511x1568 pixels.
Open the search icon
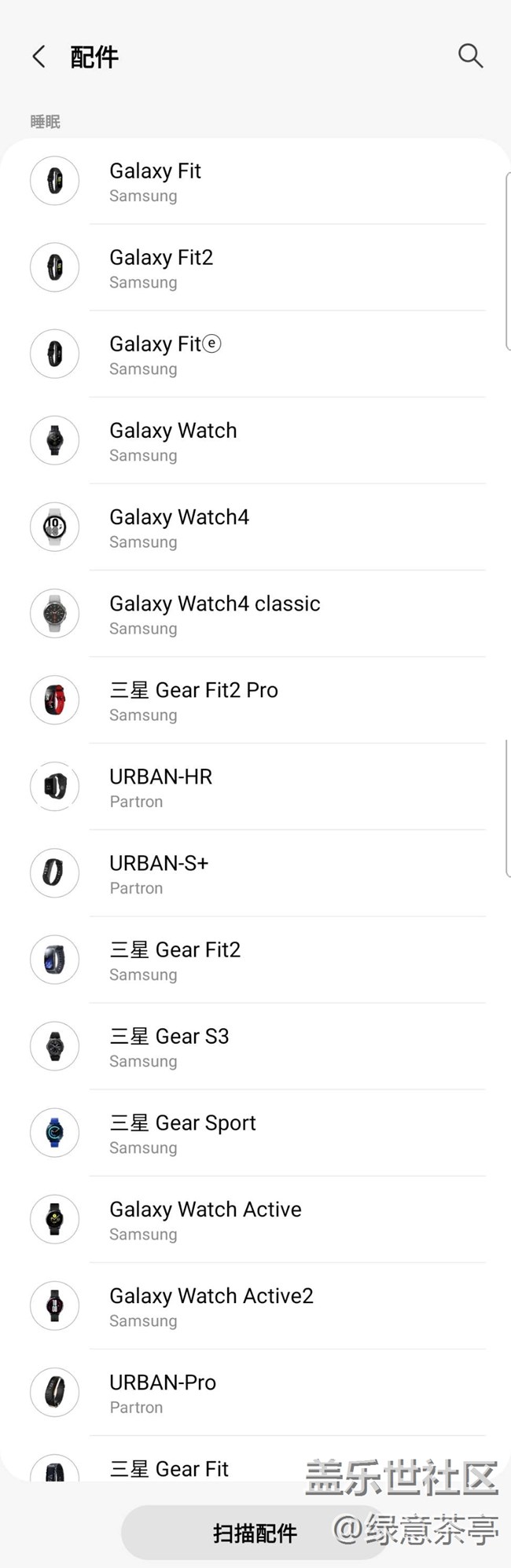pyautogui.click(x=470, y=56)
